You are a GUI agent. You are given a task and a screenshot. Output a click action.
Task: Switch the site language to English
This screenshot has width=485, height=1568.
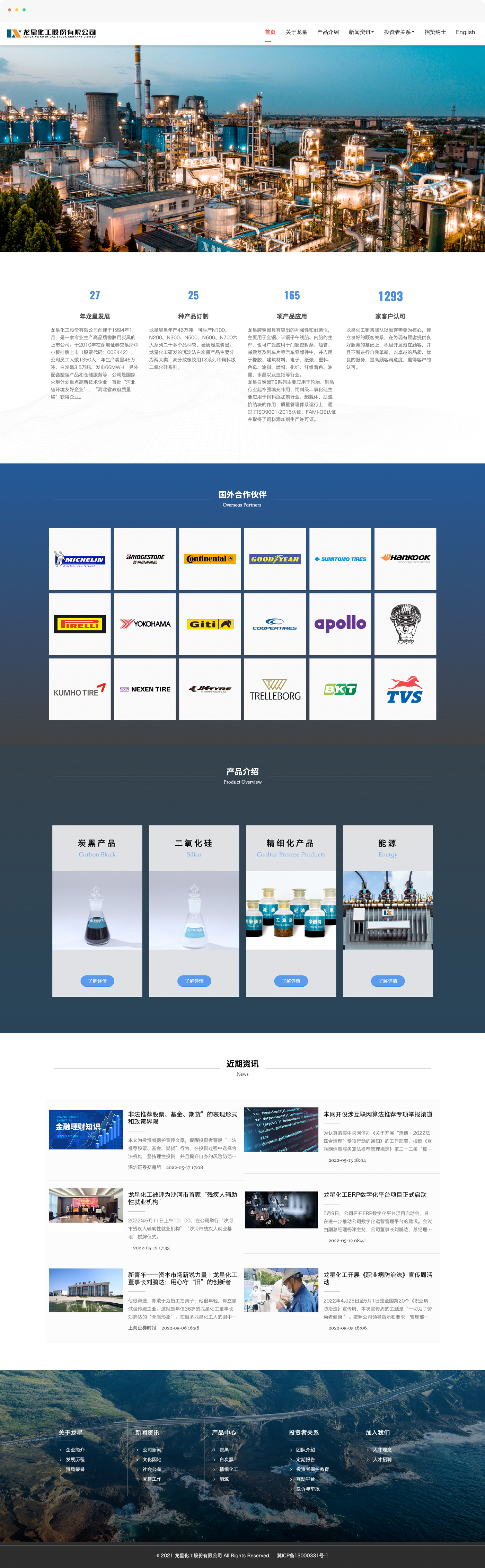[465, 32]
